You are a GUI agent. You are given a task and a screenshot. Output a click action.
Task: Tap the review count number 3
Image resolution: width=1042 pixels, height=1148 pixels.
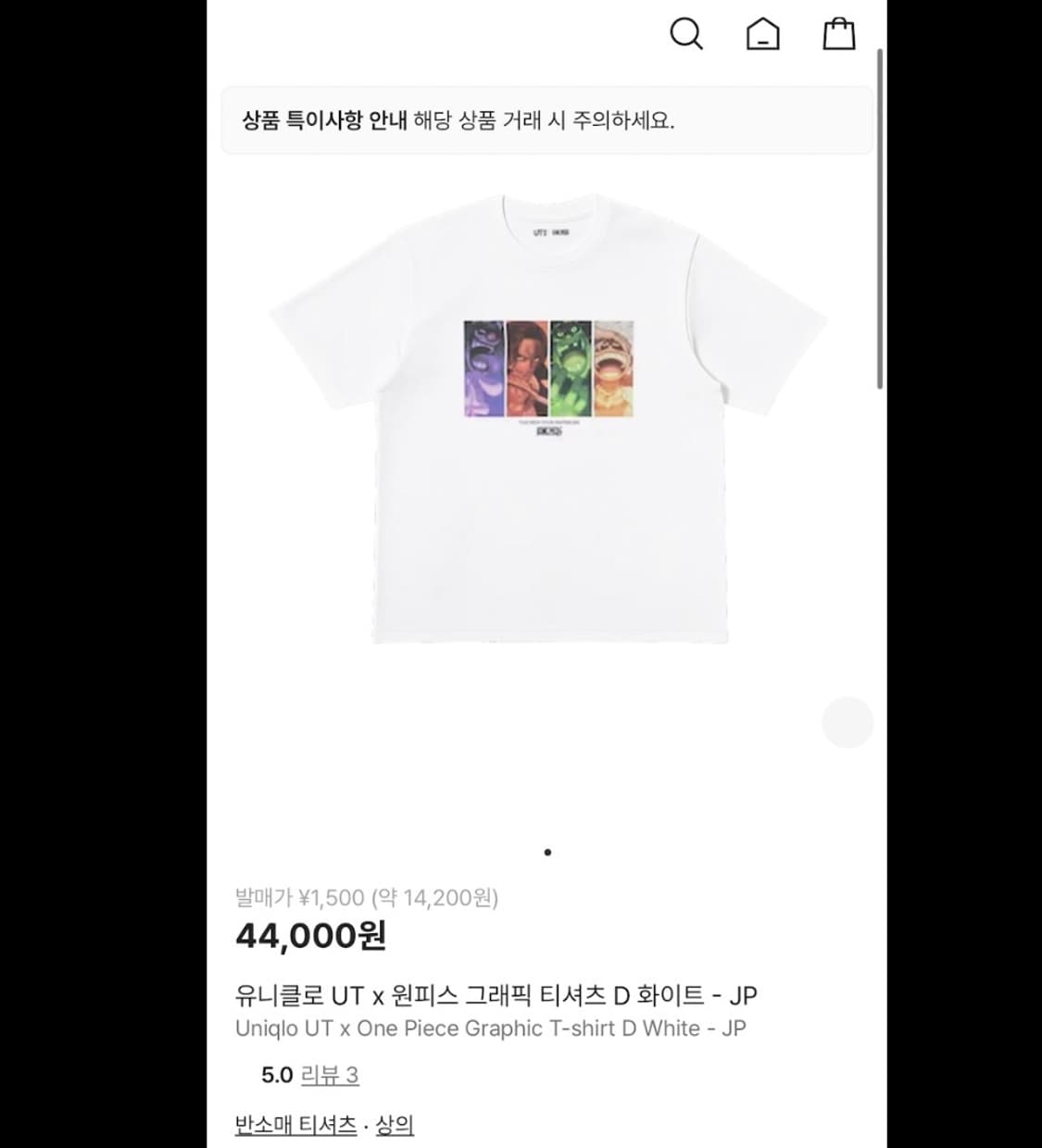[355, 1076]
